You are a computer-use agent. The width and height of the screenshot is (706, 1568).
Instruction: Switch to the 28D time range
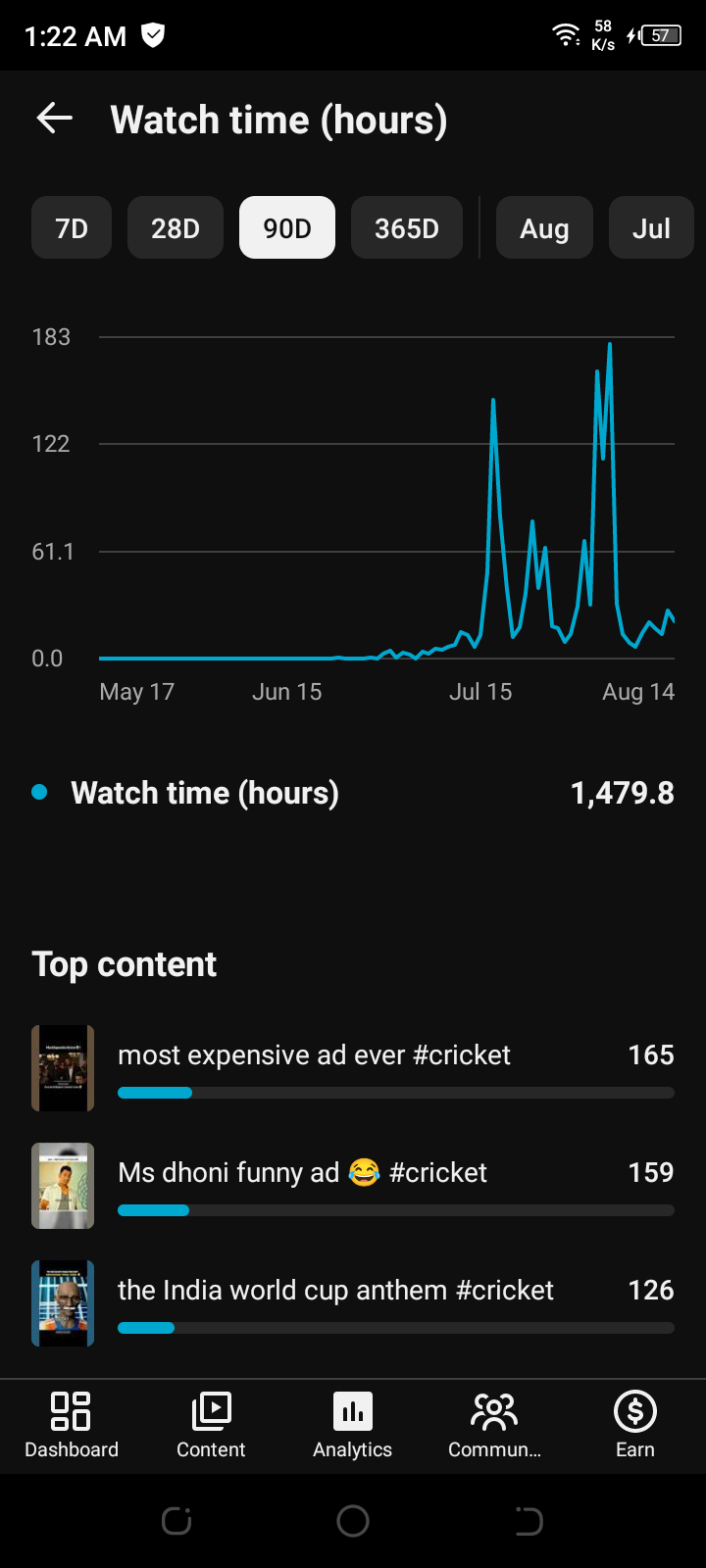176,227
